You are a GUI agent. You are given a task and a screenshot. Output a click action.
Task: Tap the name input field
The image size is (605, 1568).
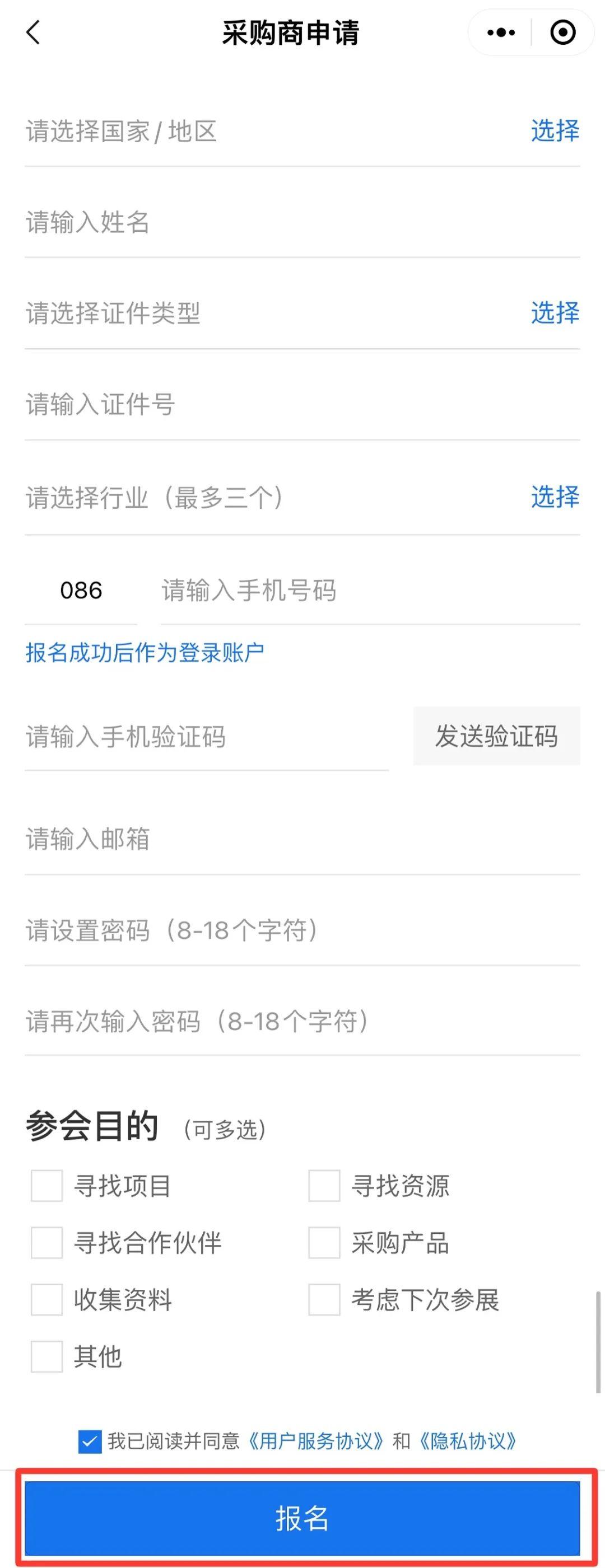301,223
